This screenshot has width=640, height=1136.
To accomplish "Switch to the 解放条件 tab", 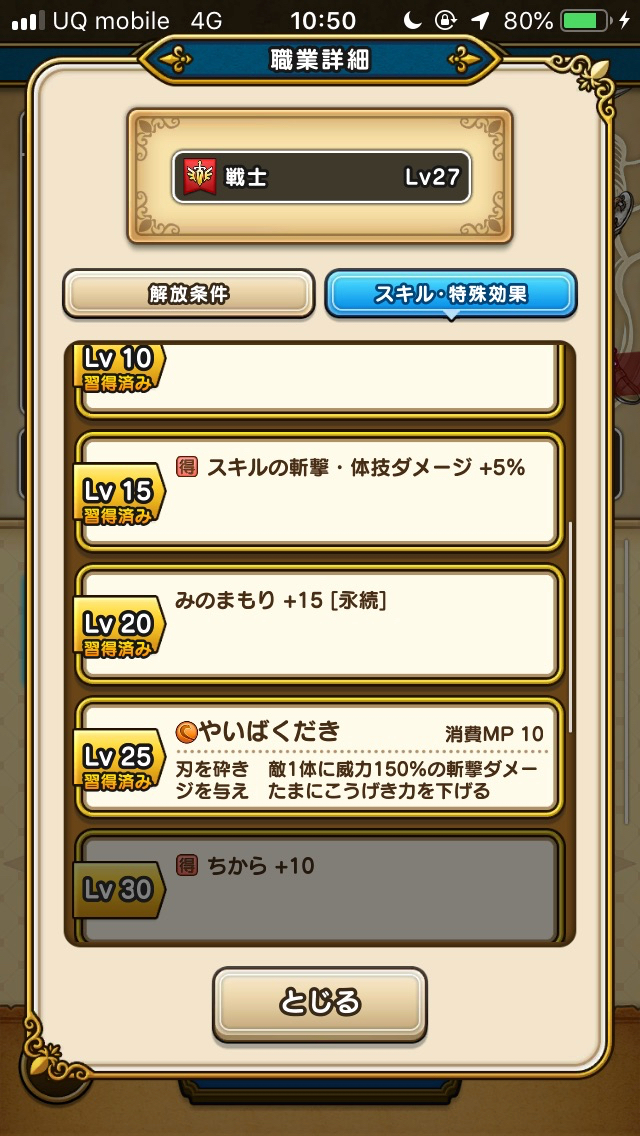I will (188, 294).
